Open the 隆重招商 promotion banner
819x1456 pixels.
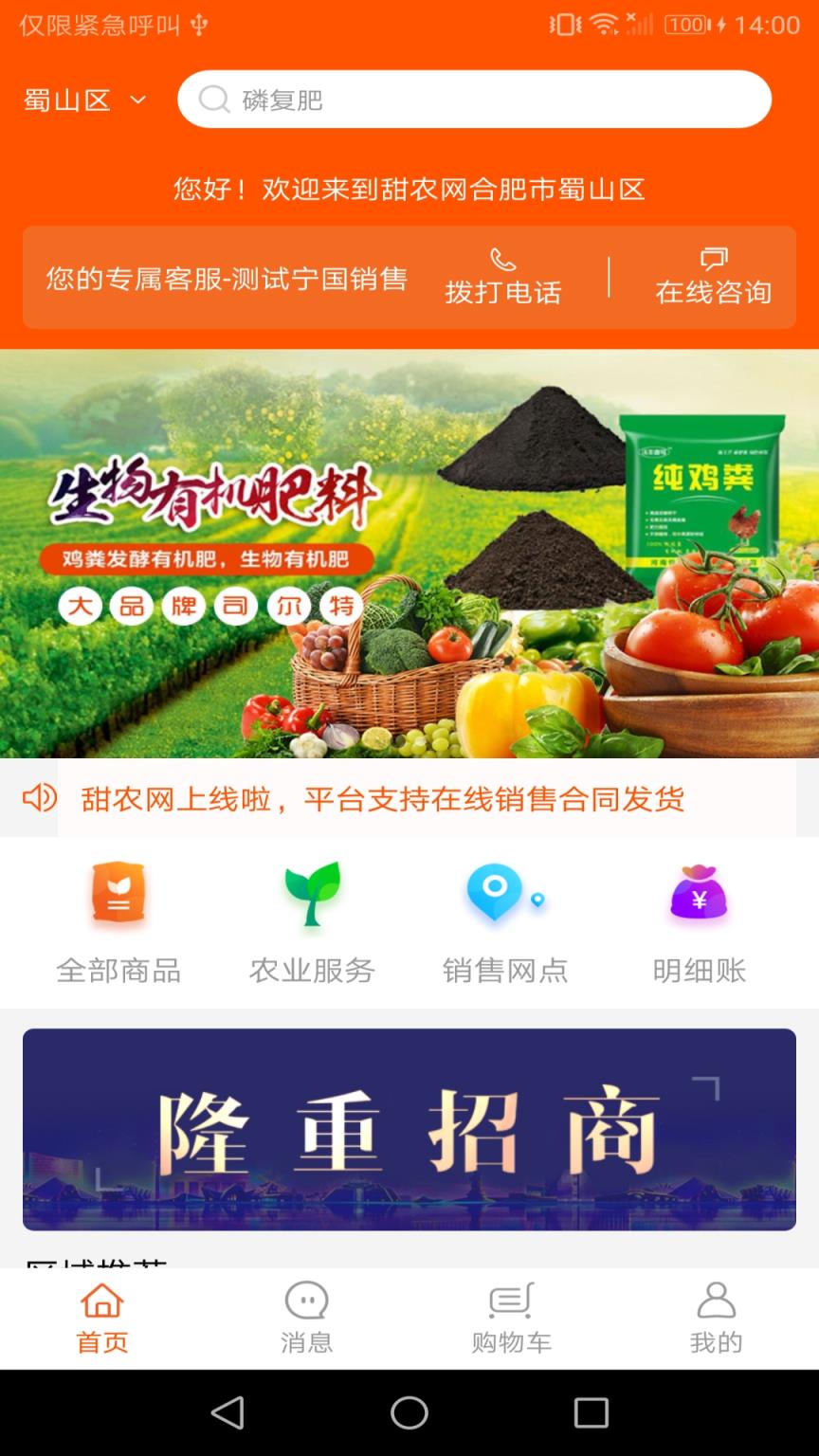409,1129
